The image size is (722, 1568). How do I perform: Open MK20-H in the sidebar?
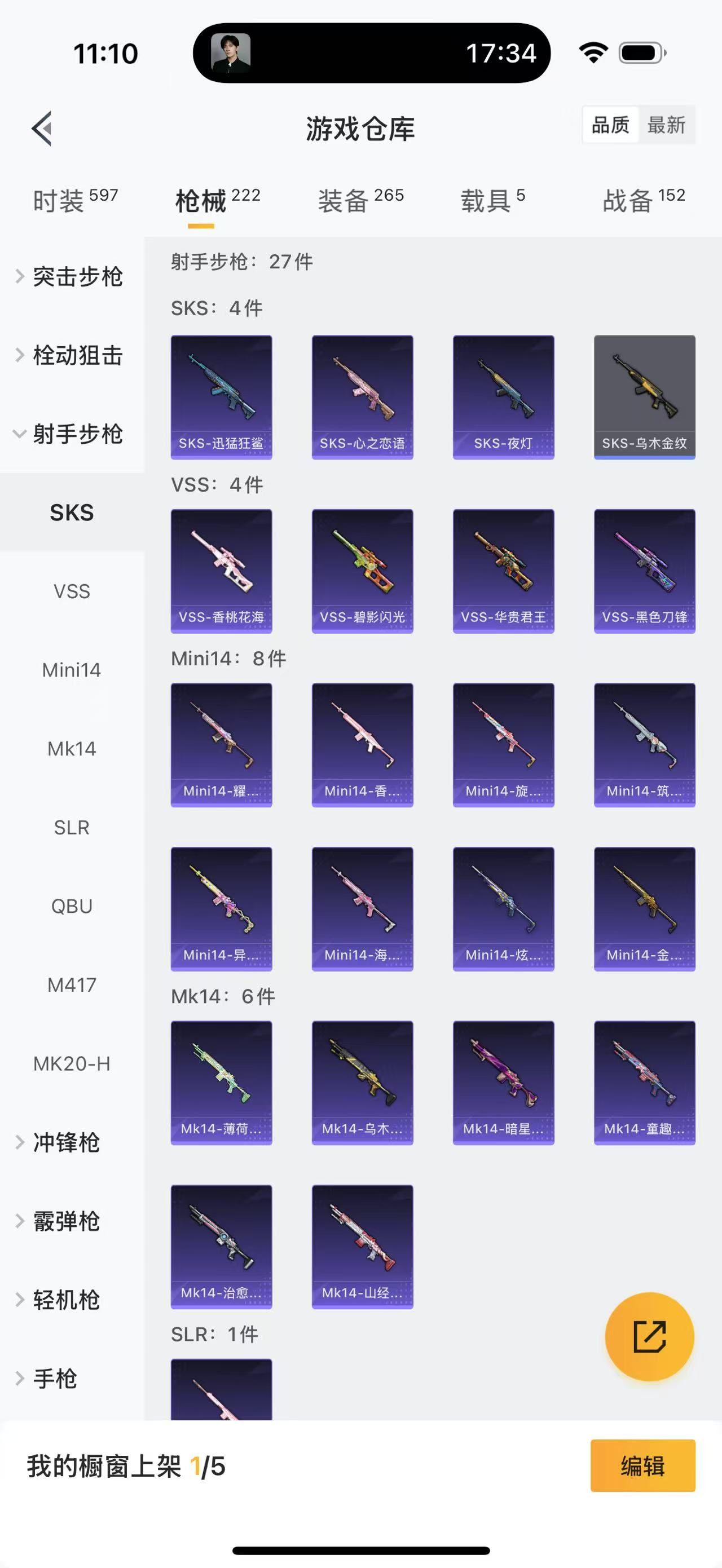(72, 1063)
